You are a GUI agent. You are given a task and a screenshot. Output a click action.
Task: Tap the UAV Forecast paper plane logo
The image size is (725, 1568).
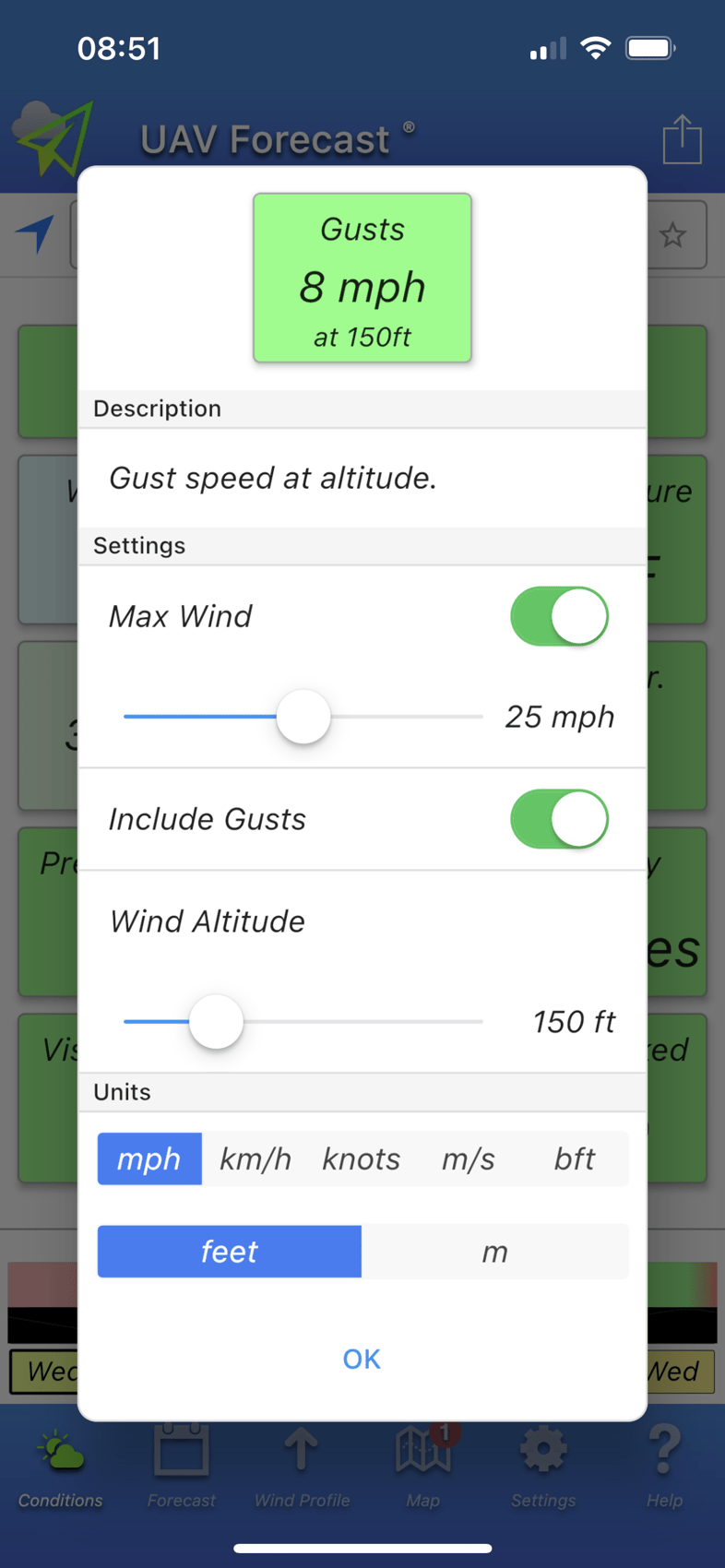coord(55,138)
